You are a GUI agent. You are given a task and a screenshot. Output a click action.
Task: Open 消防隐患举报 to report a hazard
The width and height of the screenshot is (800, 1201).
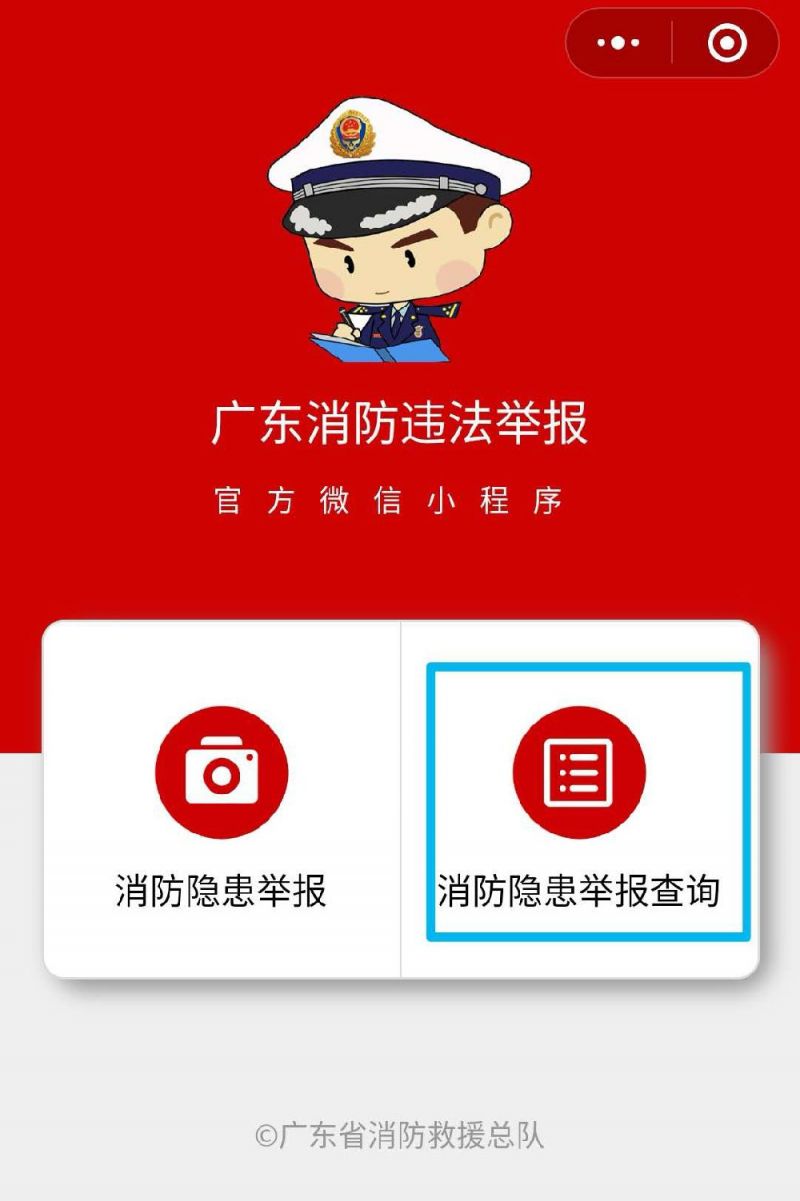coord(221,800)
